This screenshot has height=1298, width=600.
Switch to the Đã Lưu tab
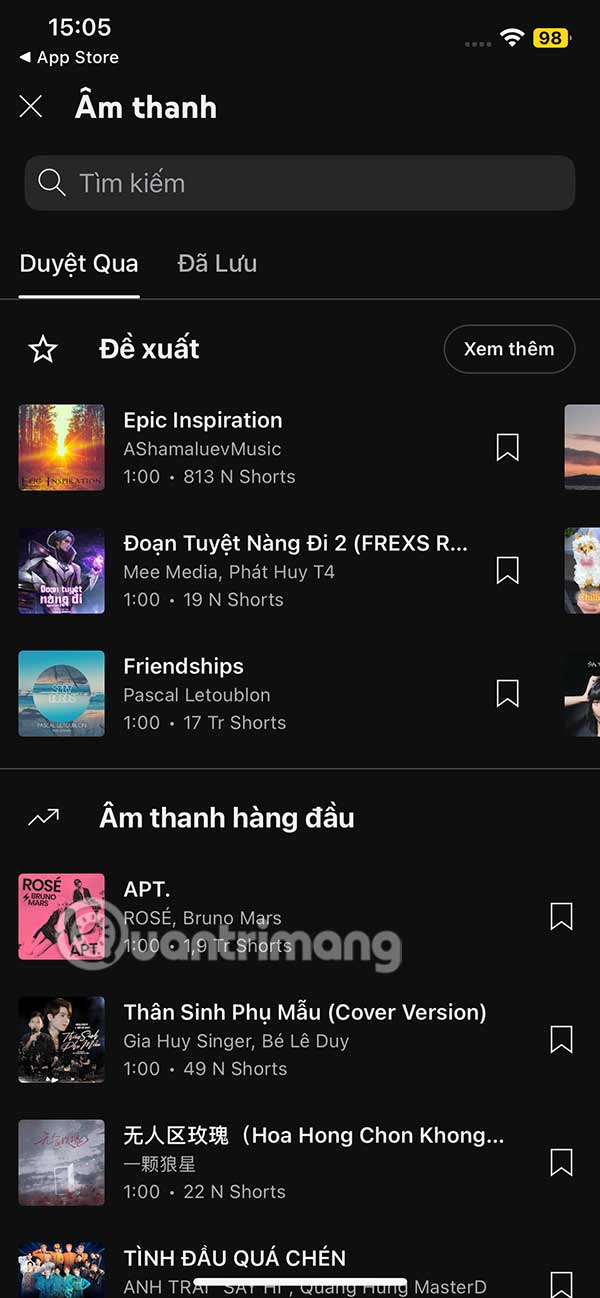pos(217,264)
